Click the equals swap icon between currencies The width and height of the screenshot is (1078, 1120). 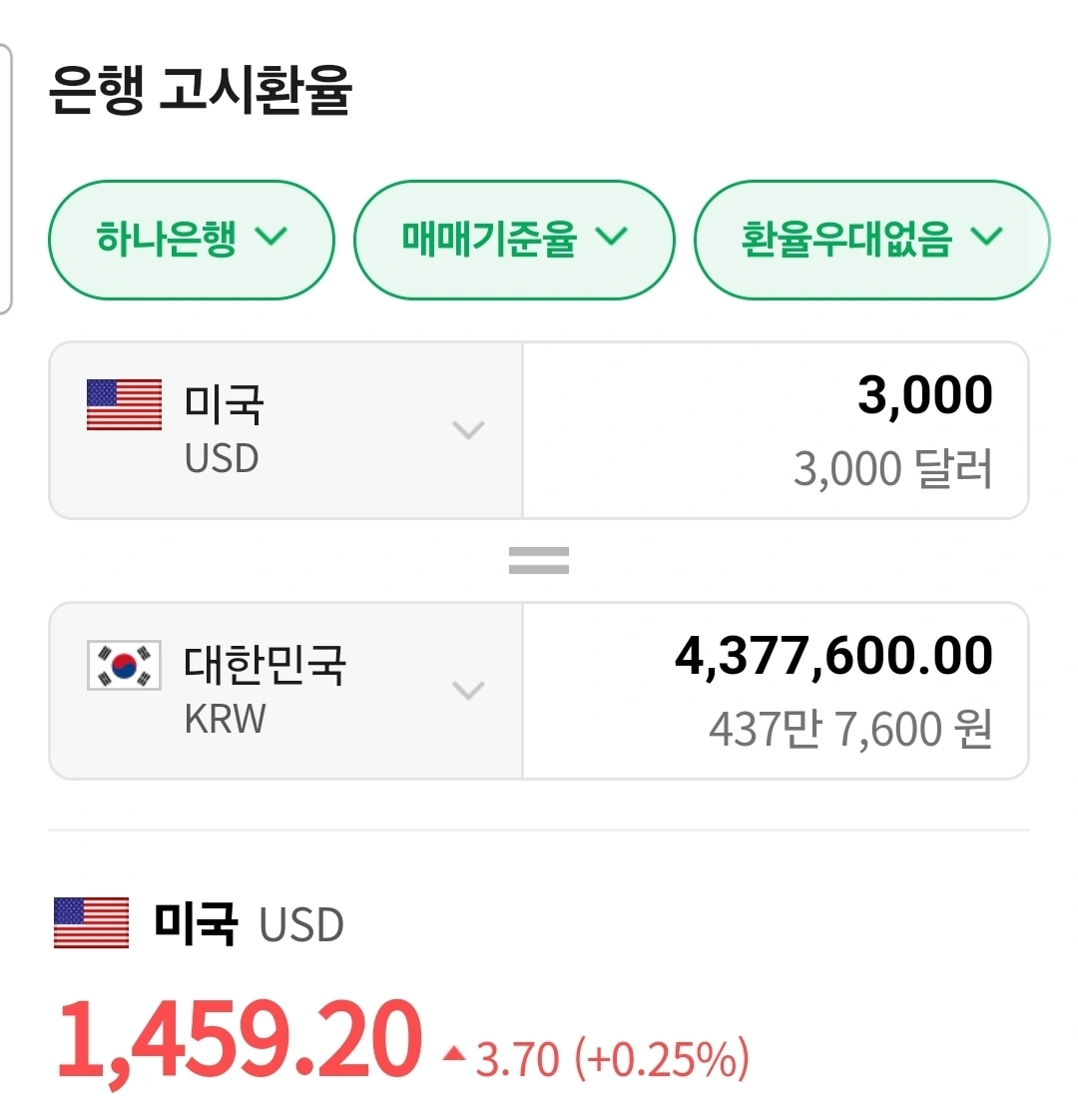538,560
